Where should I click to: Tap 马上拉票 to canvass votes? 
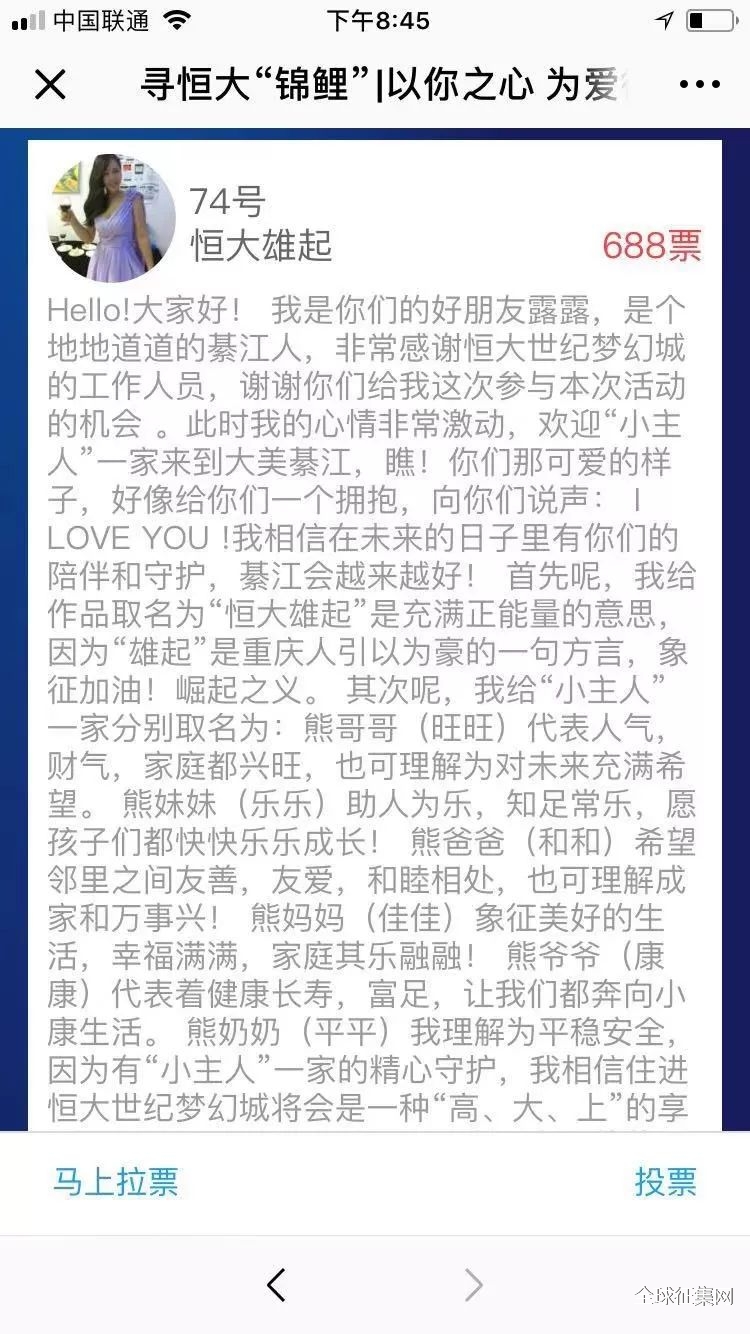(x=115, y=1182)
